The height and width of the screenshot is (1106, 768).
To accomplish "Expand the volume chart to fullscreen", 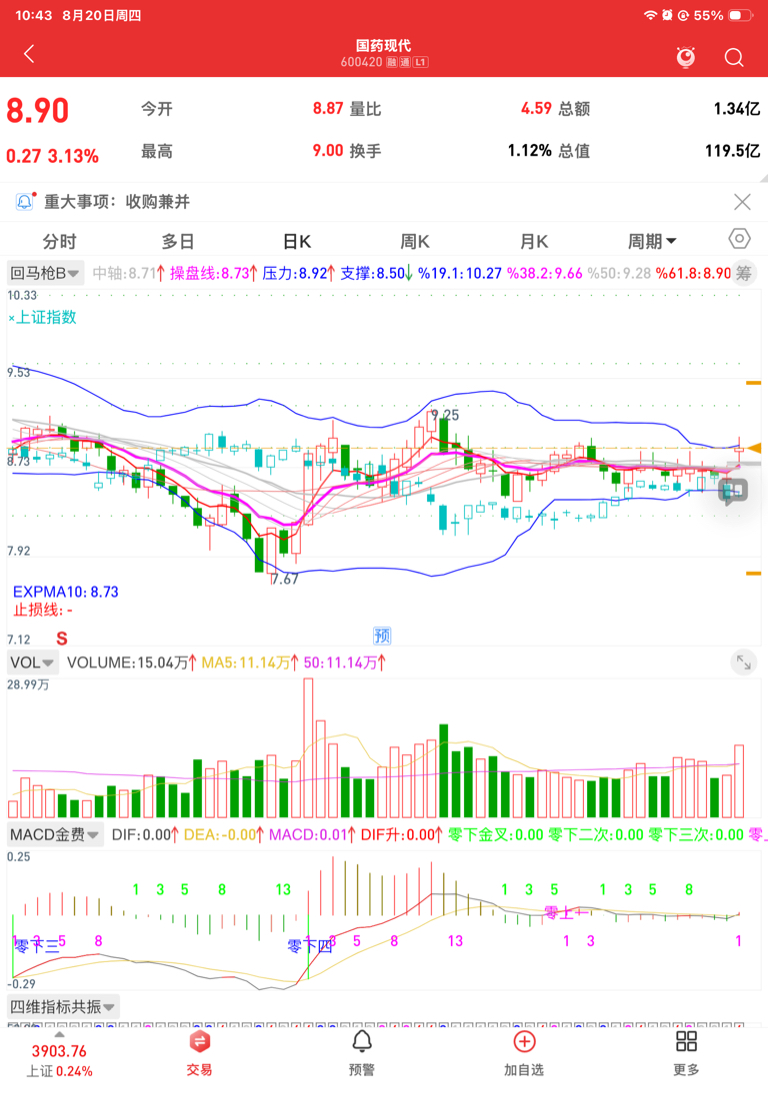I will [x=743, y=662].
